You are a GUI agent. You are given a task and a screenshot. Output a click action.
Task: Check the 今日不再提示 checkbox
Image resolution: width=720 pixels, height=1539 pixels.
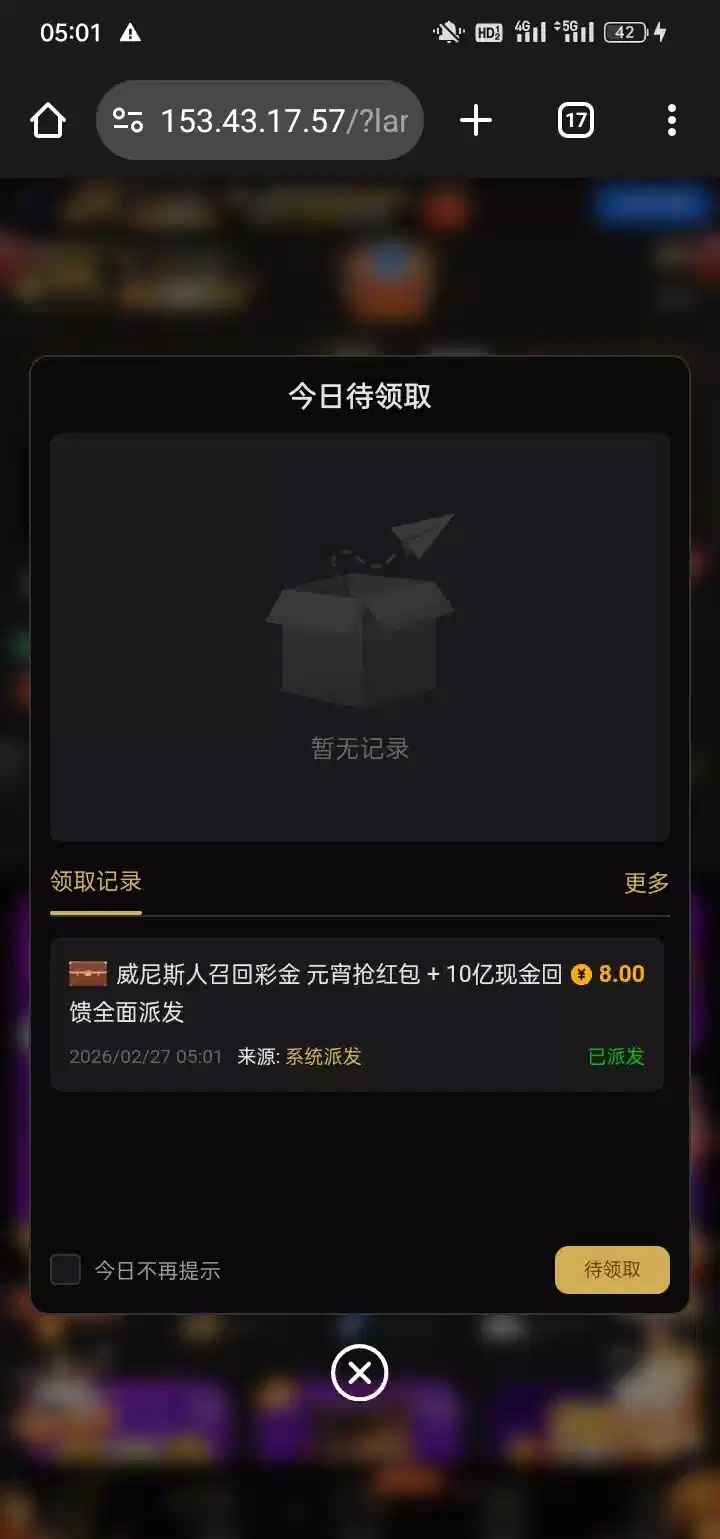pos(66,1270)
